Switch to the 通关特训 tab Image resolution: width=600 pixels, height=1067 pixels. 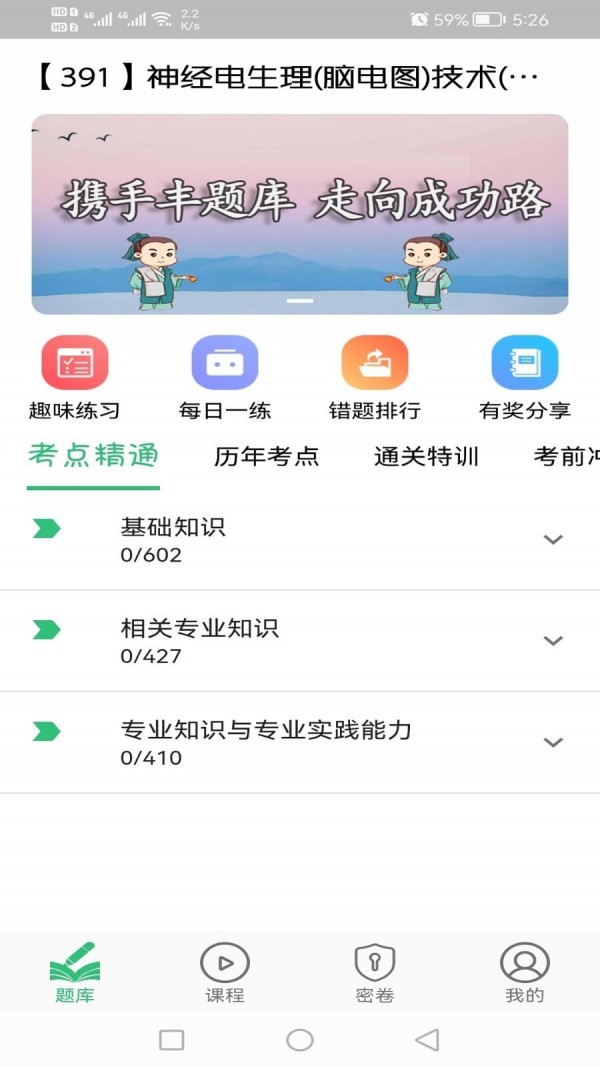[x=426, y=457]
